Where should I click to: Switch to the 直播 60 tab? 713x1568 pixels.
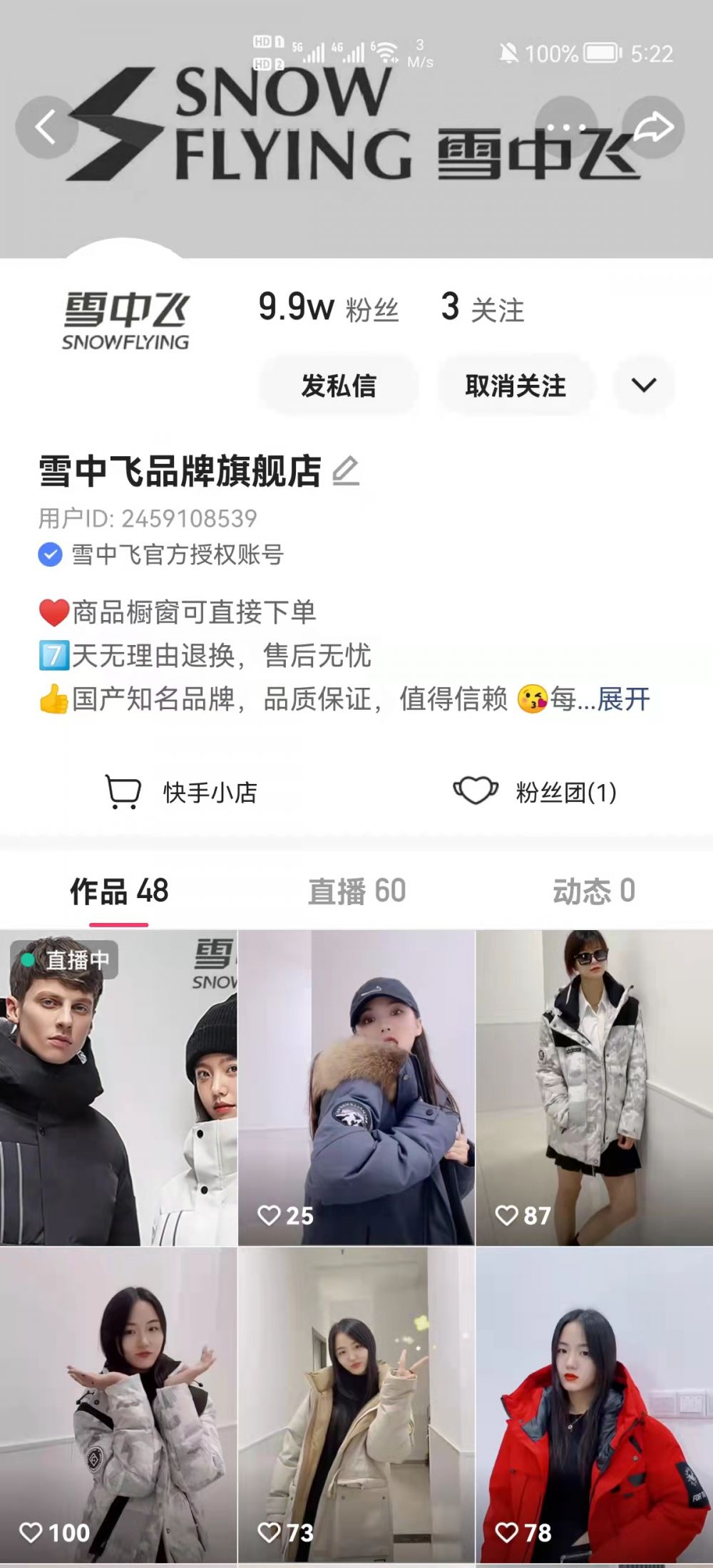[356, 891]
